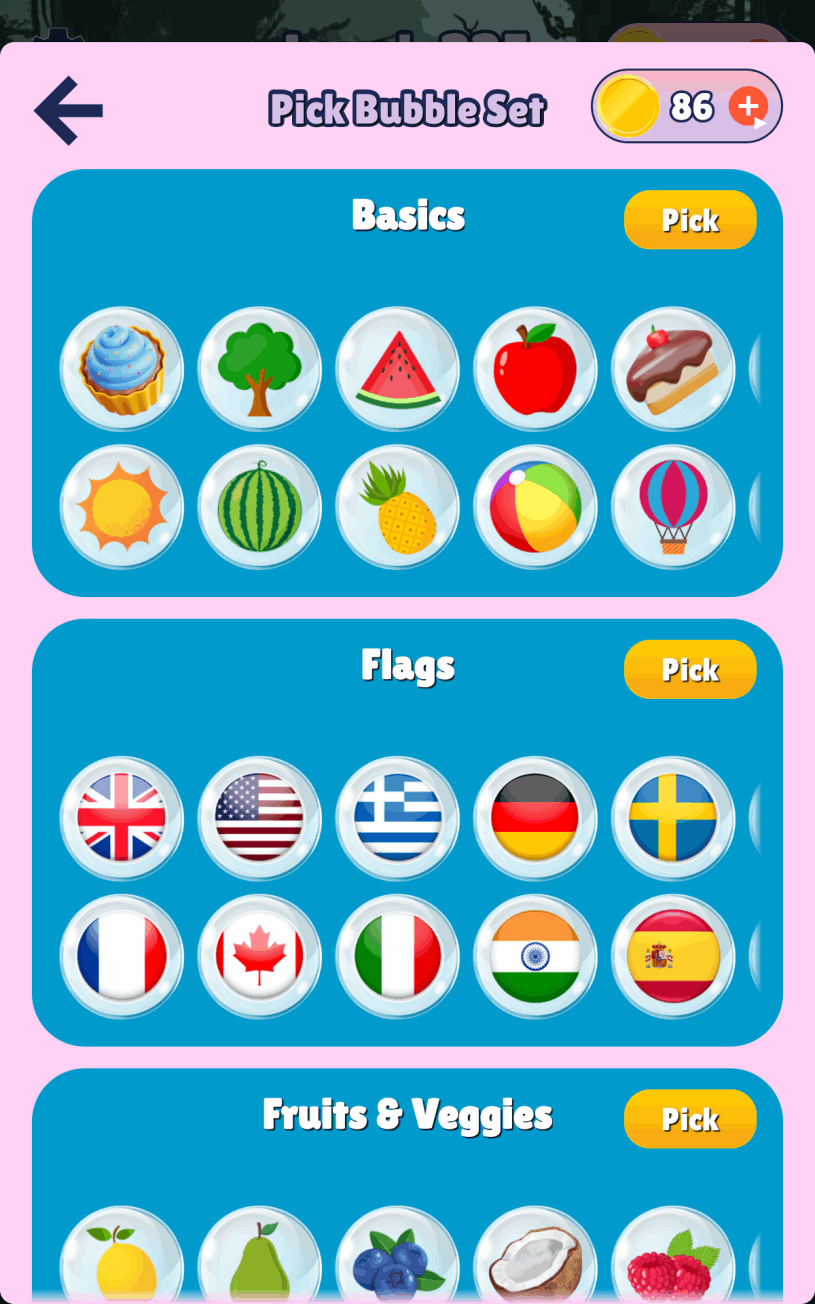The image size is (815, 1304).
Task: Pick the Flags bubble set
Action: 690,670
